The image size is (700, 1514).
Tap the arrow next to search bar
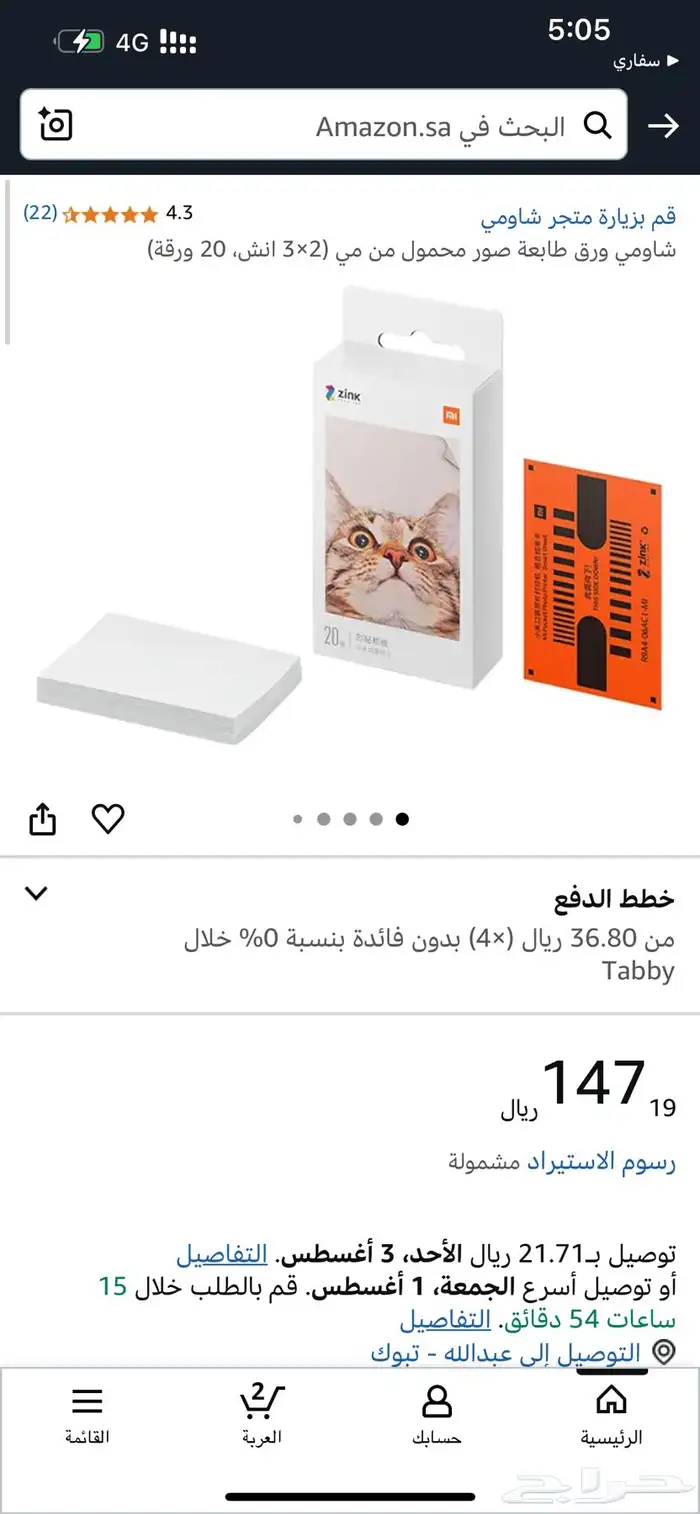tap(663, 126)
